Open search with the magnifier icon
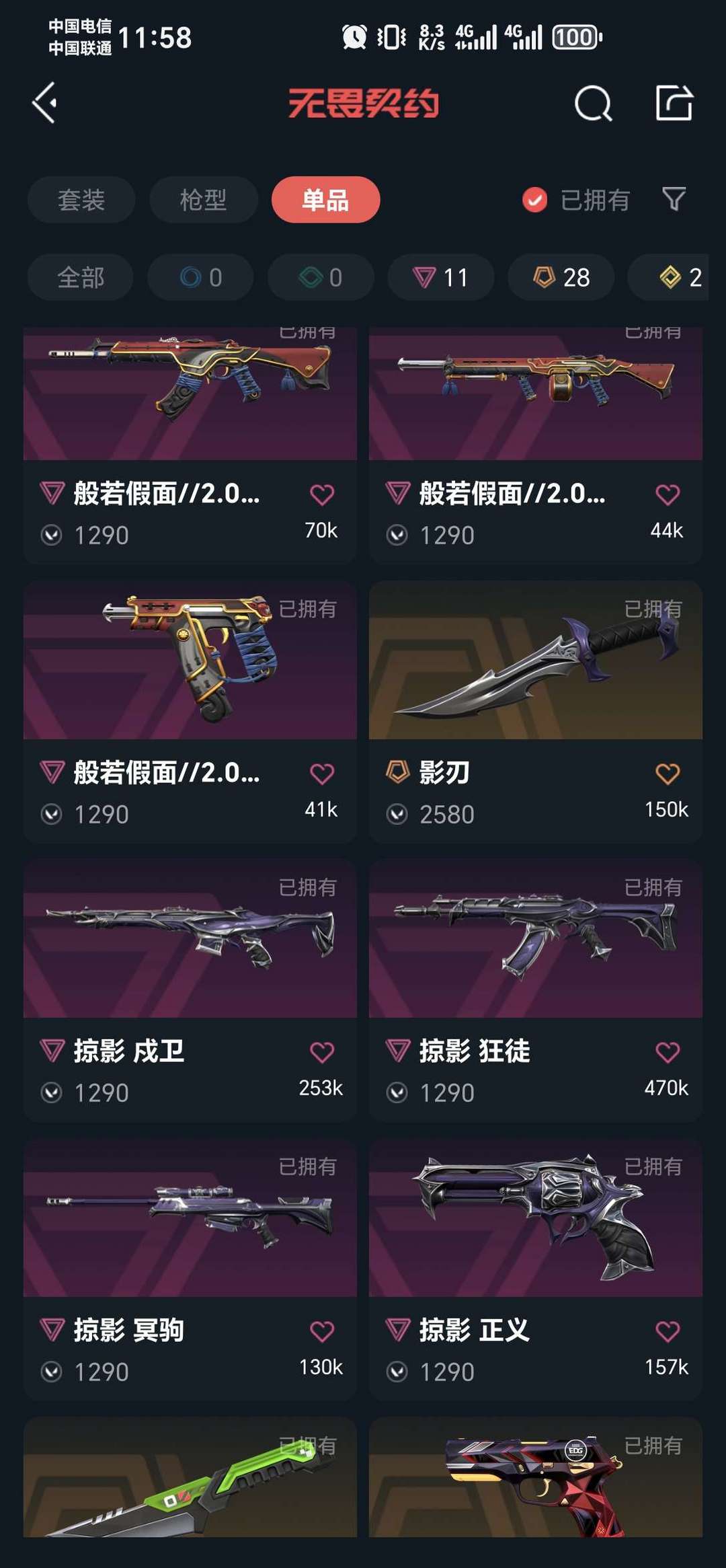The width and height of the screenshot is (726, 1568). [x=593, y=104]
